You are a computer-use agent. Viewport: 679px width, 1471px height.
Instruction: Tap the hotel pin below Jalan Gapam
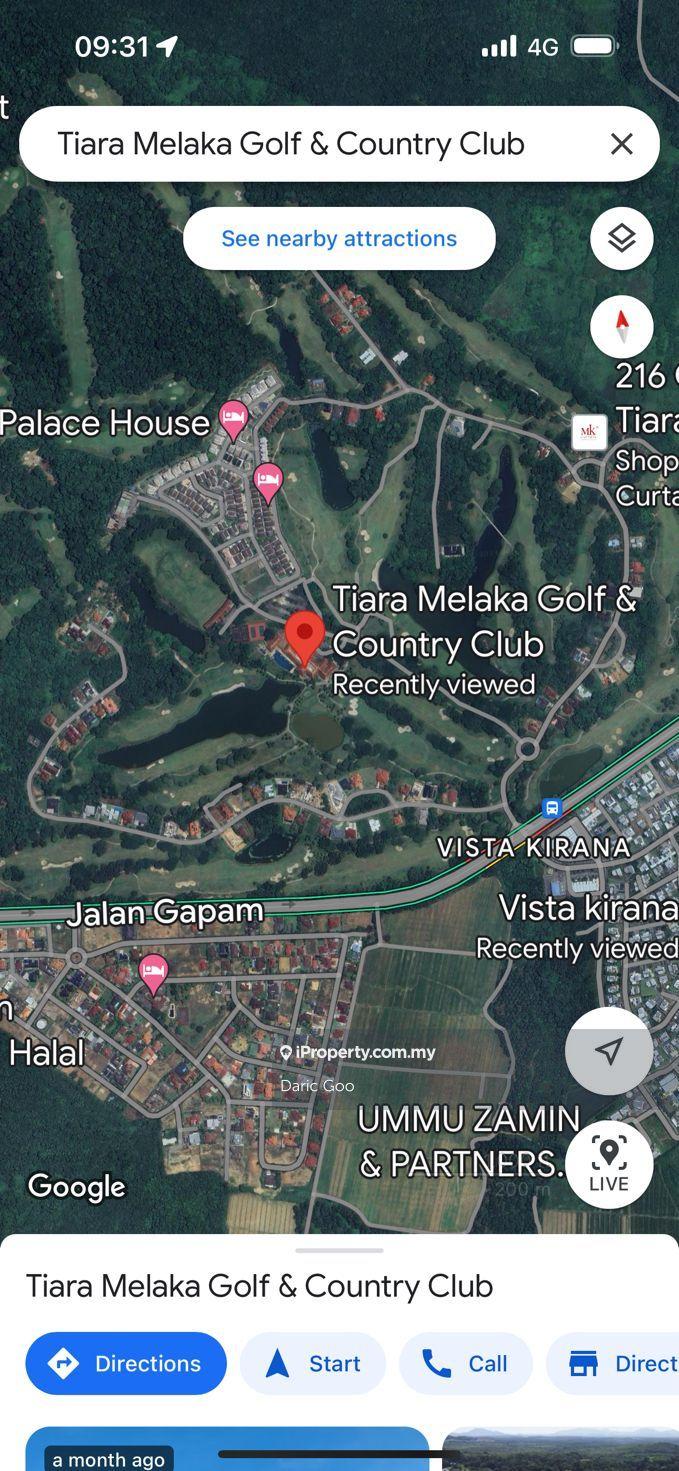click(153, 971)
